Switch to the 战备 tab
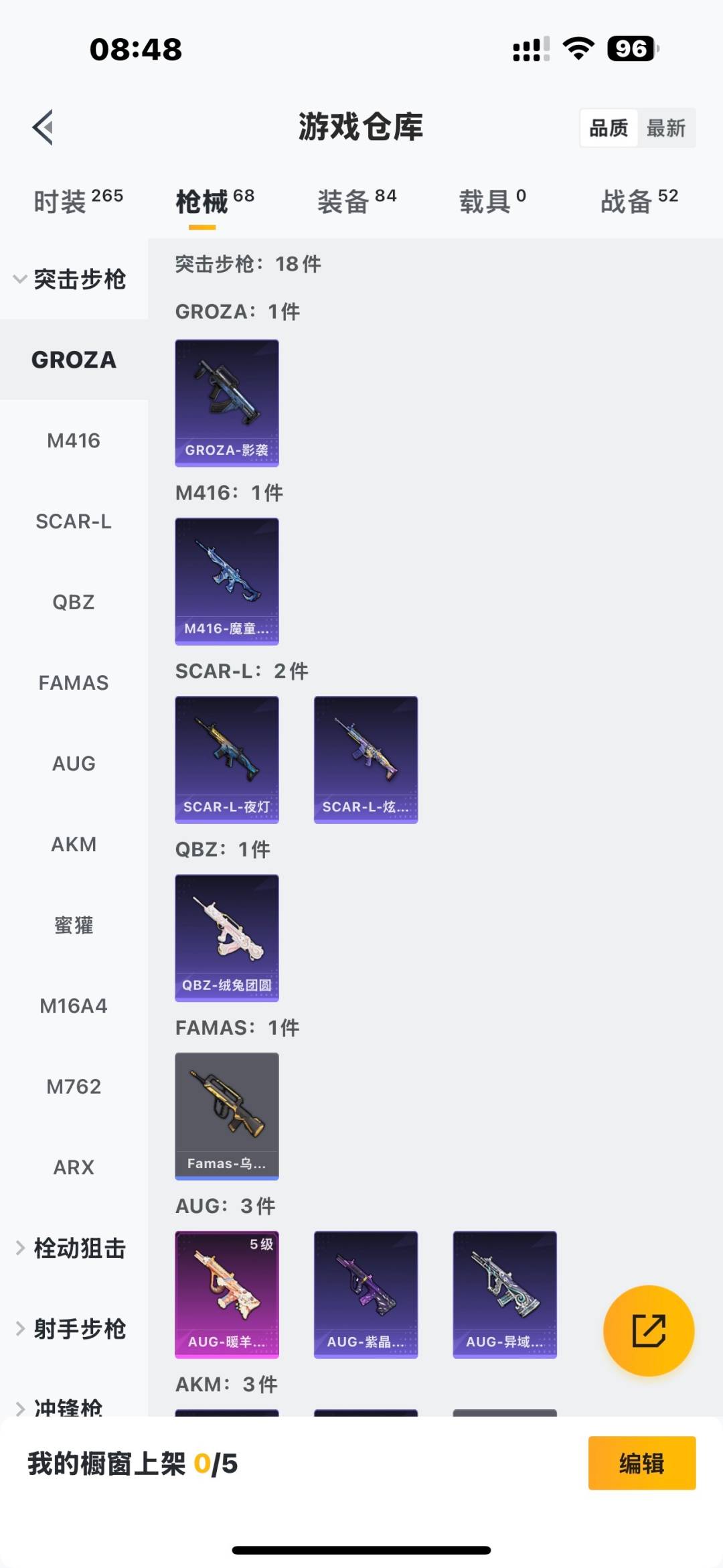Viewport: 723px width, 1568px height. (x=639, y=201)
